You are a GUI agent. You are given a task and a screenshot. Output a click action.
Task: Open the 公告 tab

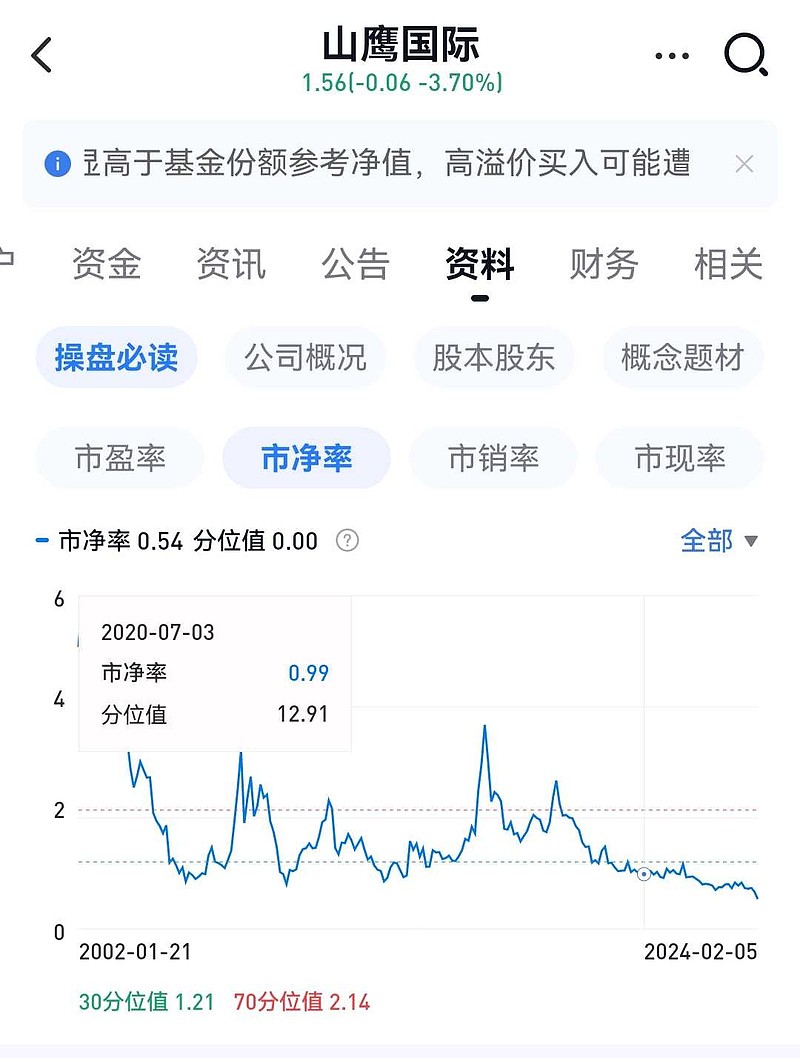coord(355,264)
